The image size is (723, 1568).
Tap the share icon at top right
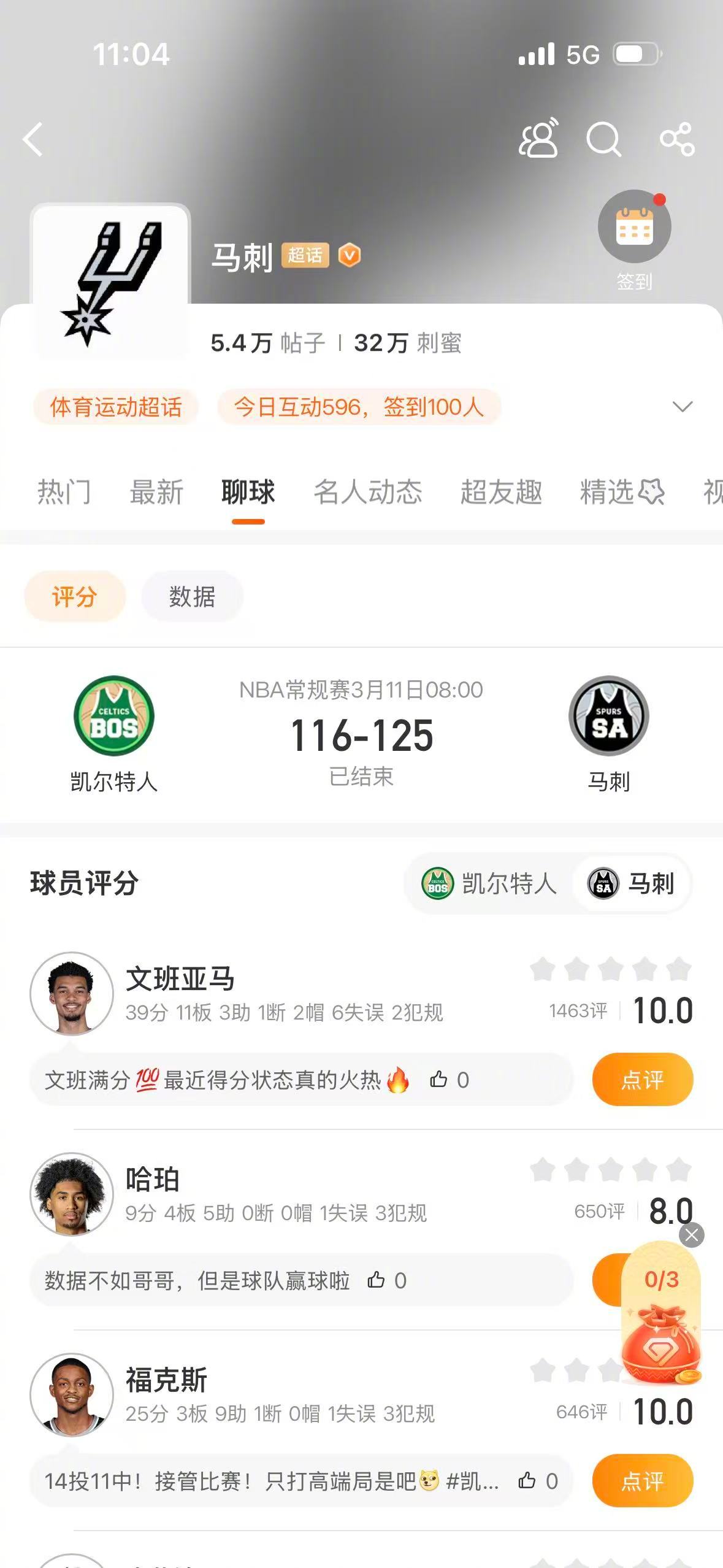[x=678, y=140]
